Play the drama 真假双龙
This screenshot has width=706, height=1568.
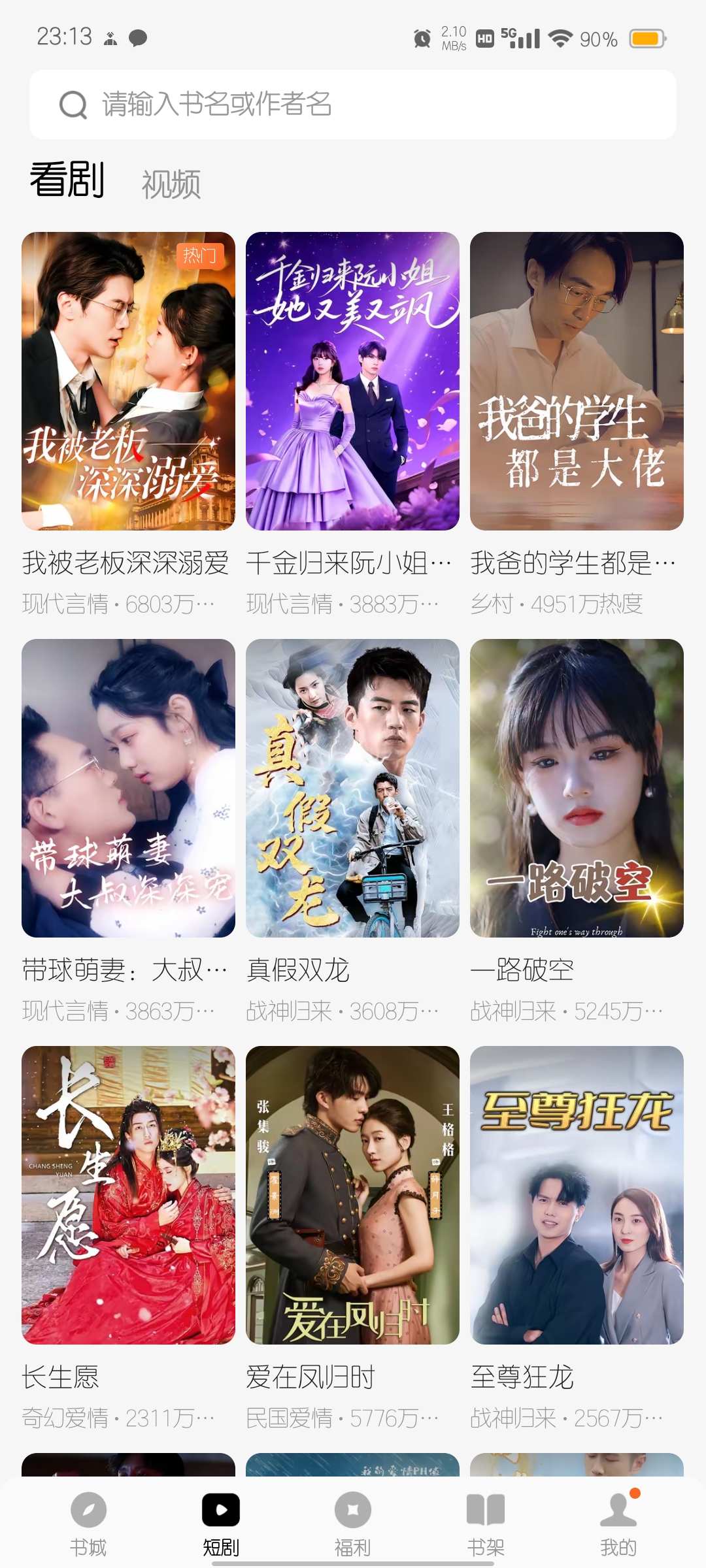352,789
